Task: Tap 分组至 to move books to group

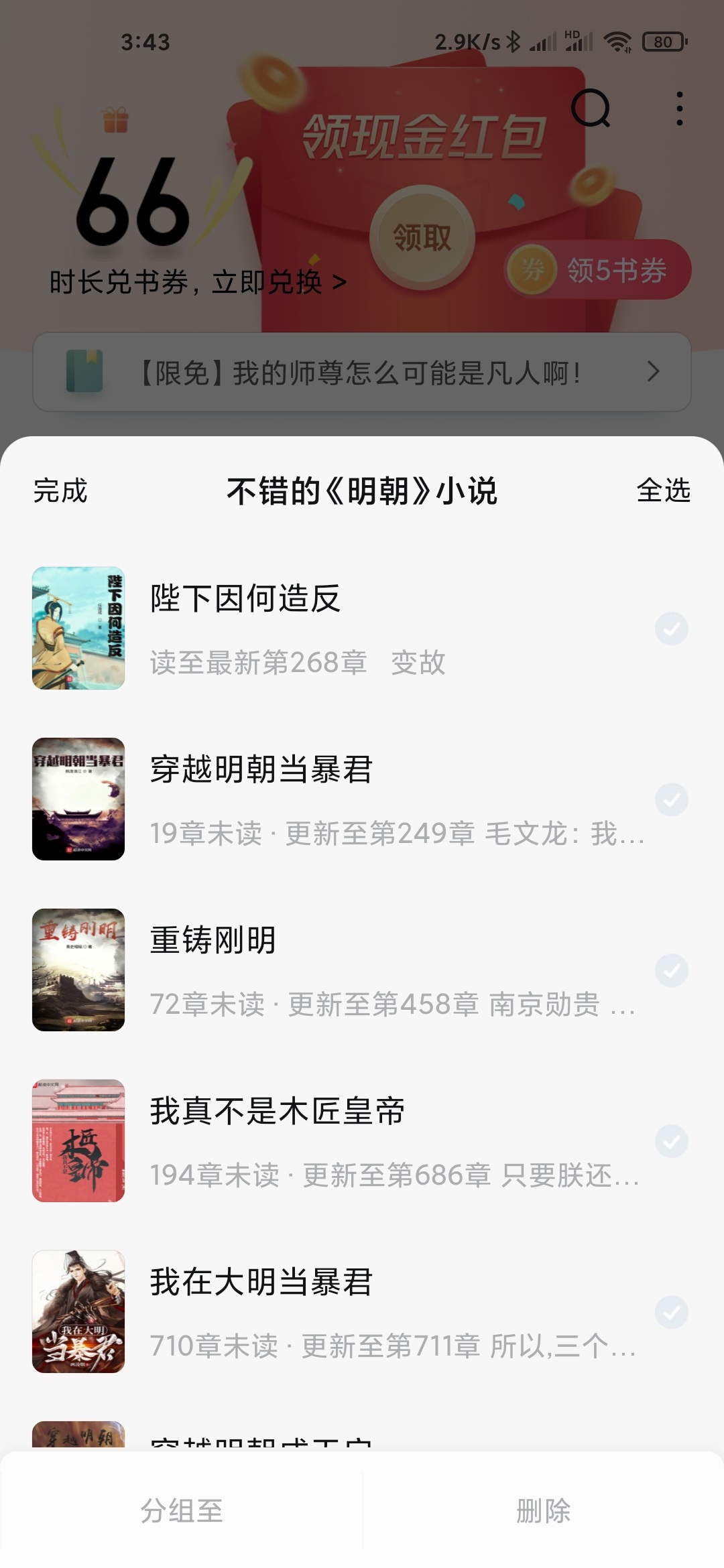Action: pos(181,1510)
